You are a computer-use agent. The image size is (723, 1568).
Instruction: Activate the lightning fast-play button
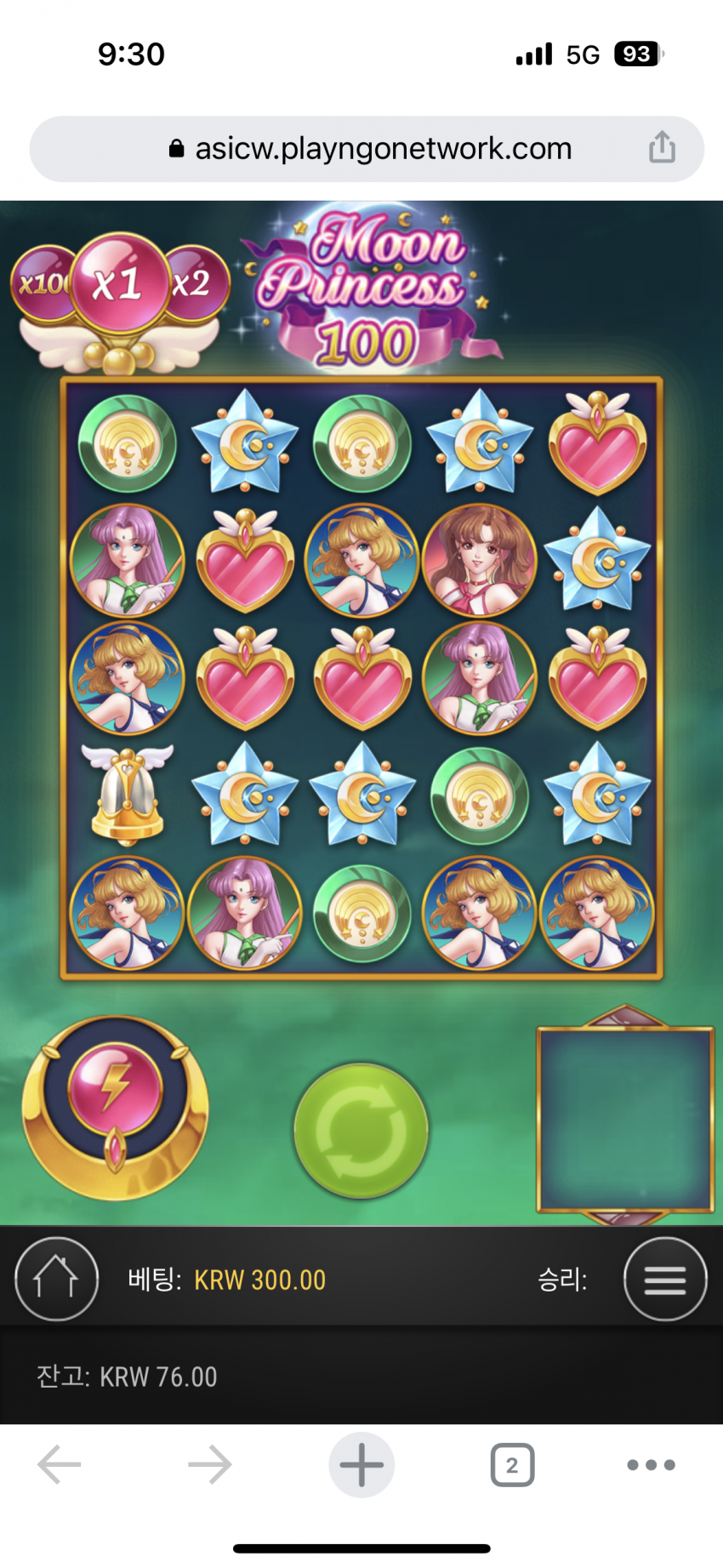(x=115, y=1091)
